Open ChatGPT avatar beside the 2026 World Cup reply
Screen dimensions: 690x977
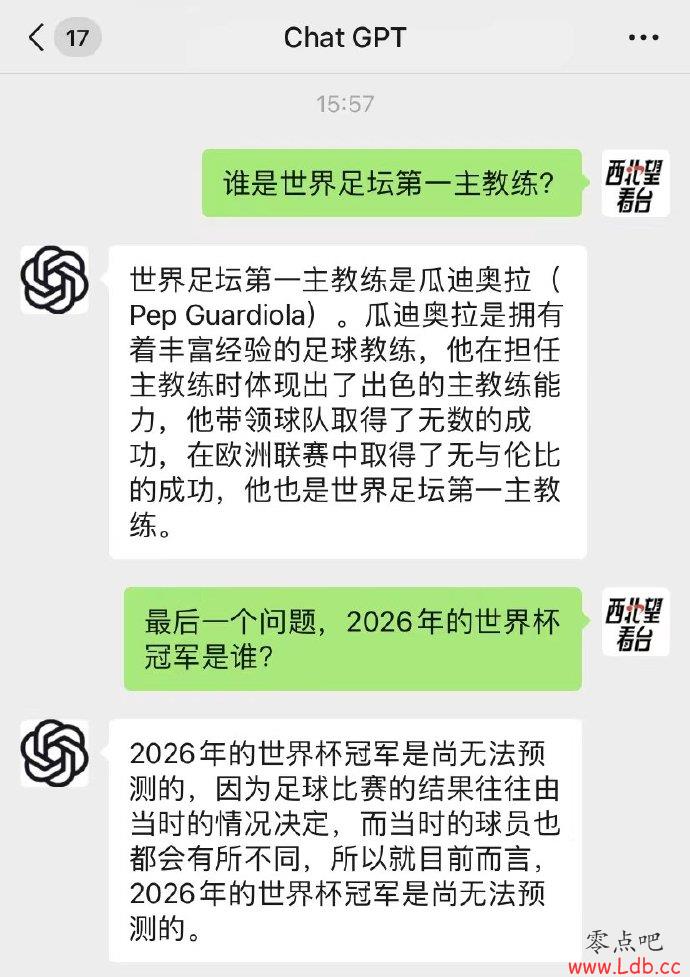point(54,752)
